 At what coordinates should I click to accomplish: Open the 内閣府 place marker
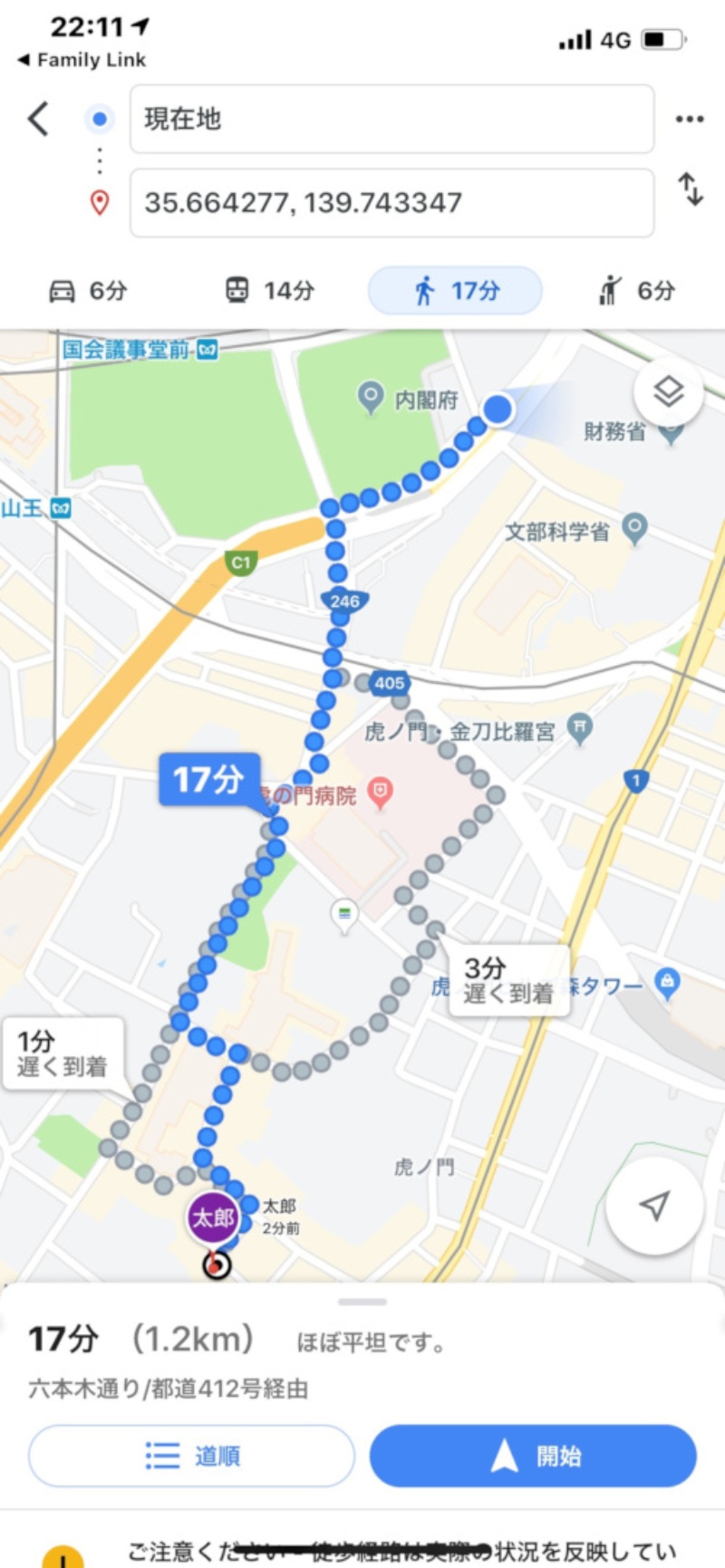click(371, 398)
